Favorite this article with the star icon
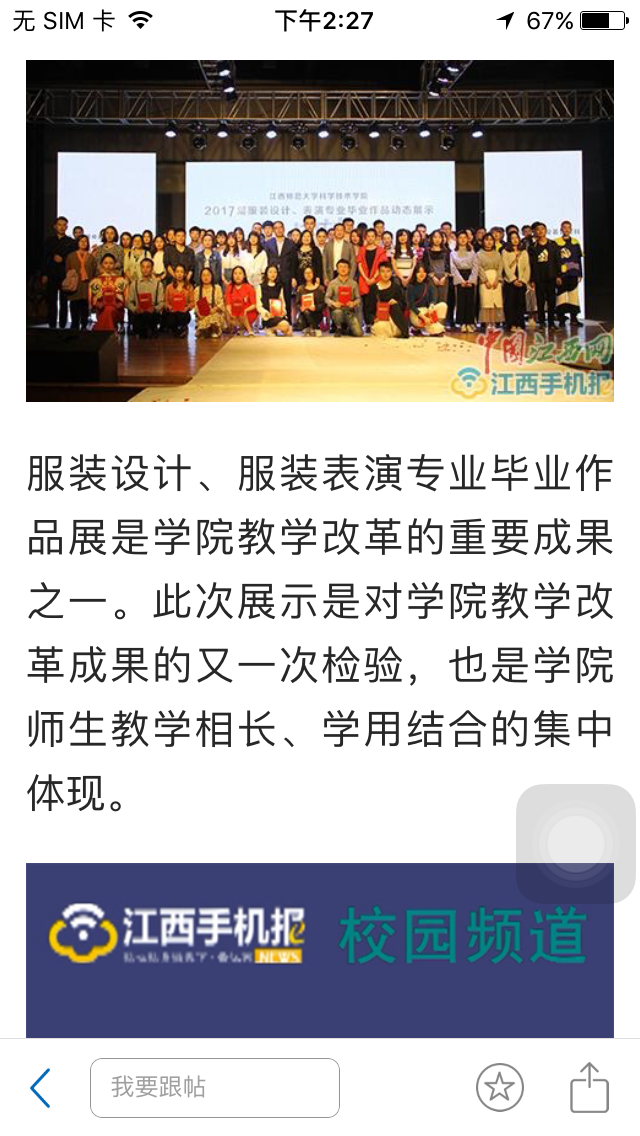 pos(499,1087)
